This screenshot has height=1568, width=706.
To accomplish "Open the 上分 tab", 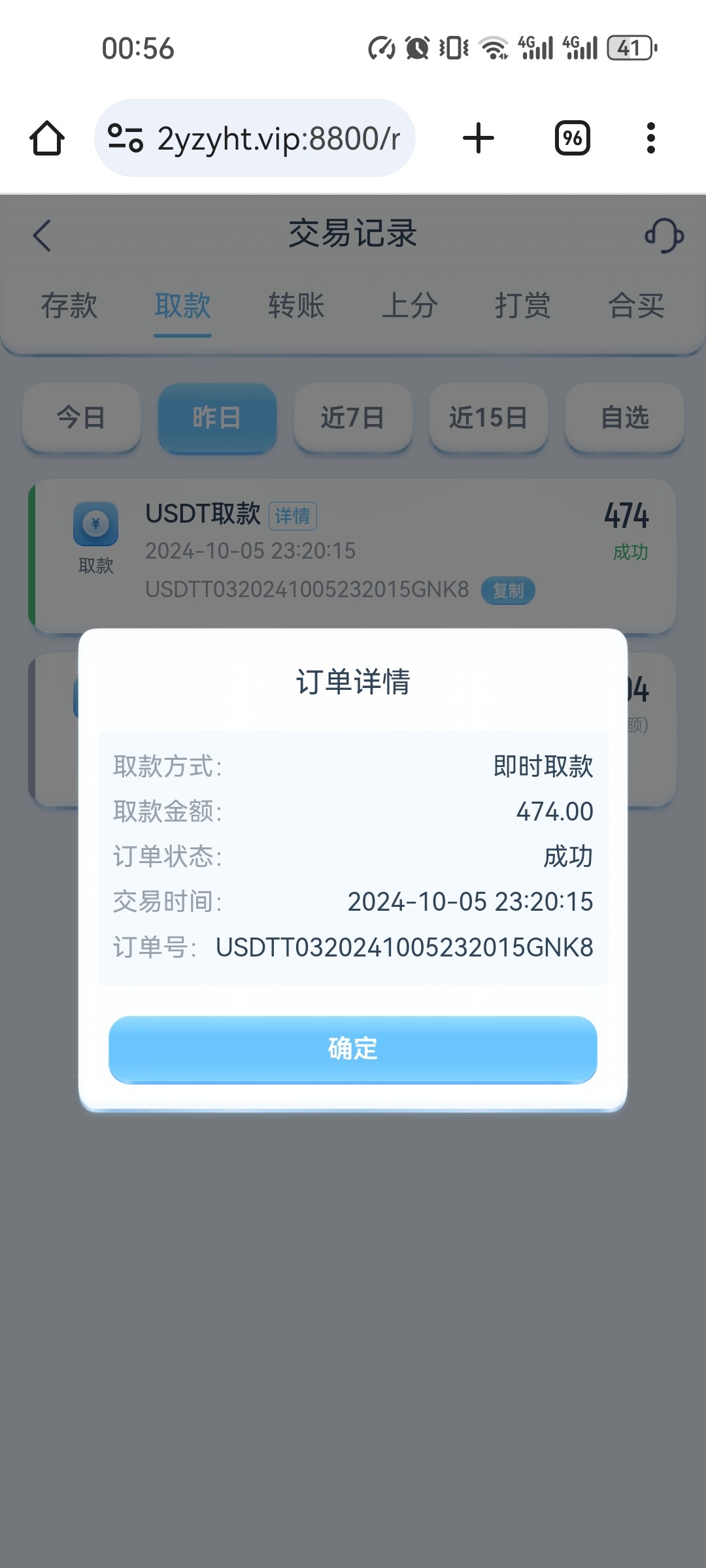I will (x=409, y=306).
